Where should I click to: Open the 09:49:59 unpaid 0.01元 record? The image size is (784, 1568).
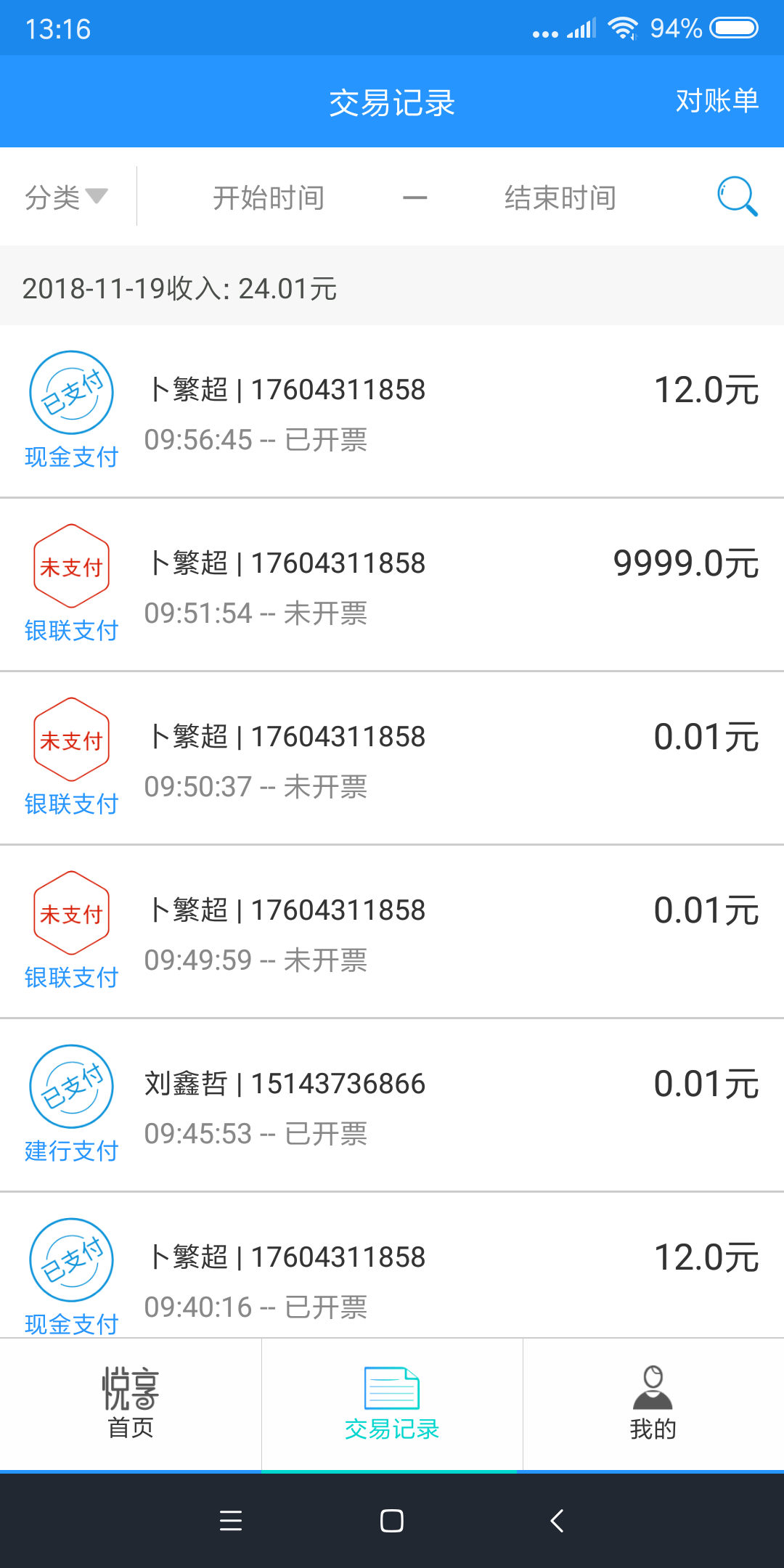(x=392, y=932)
